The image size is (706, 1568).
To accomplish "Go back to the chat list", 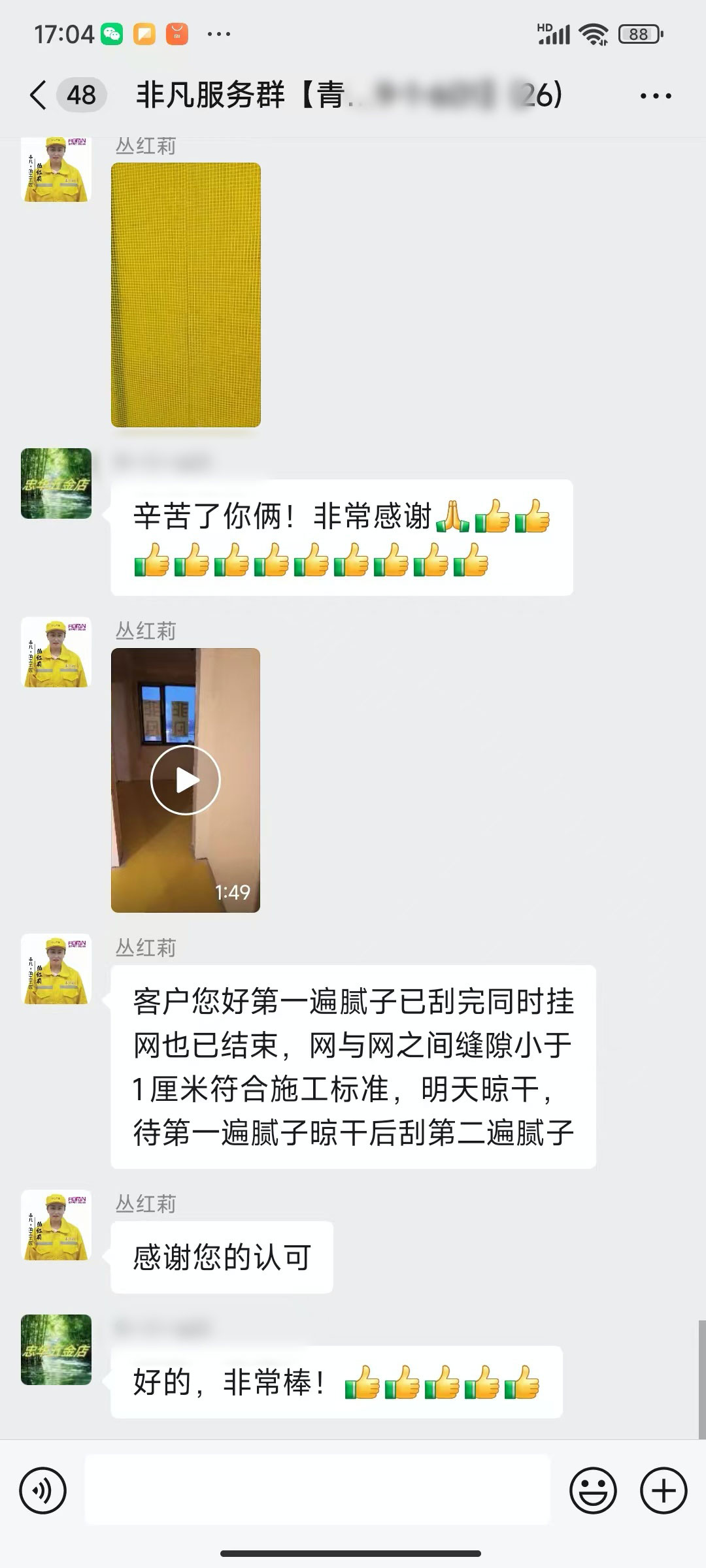I will 38,95.
